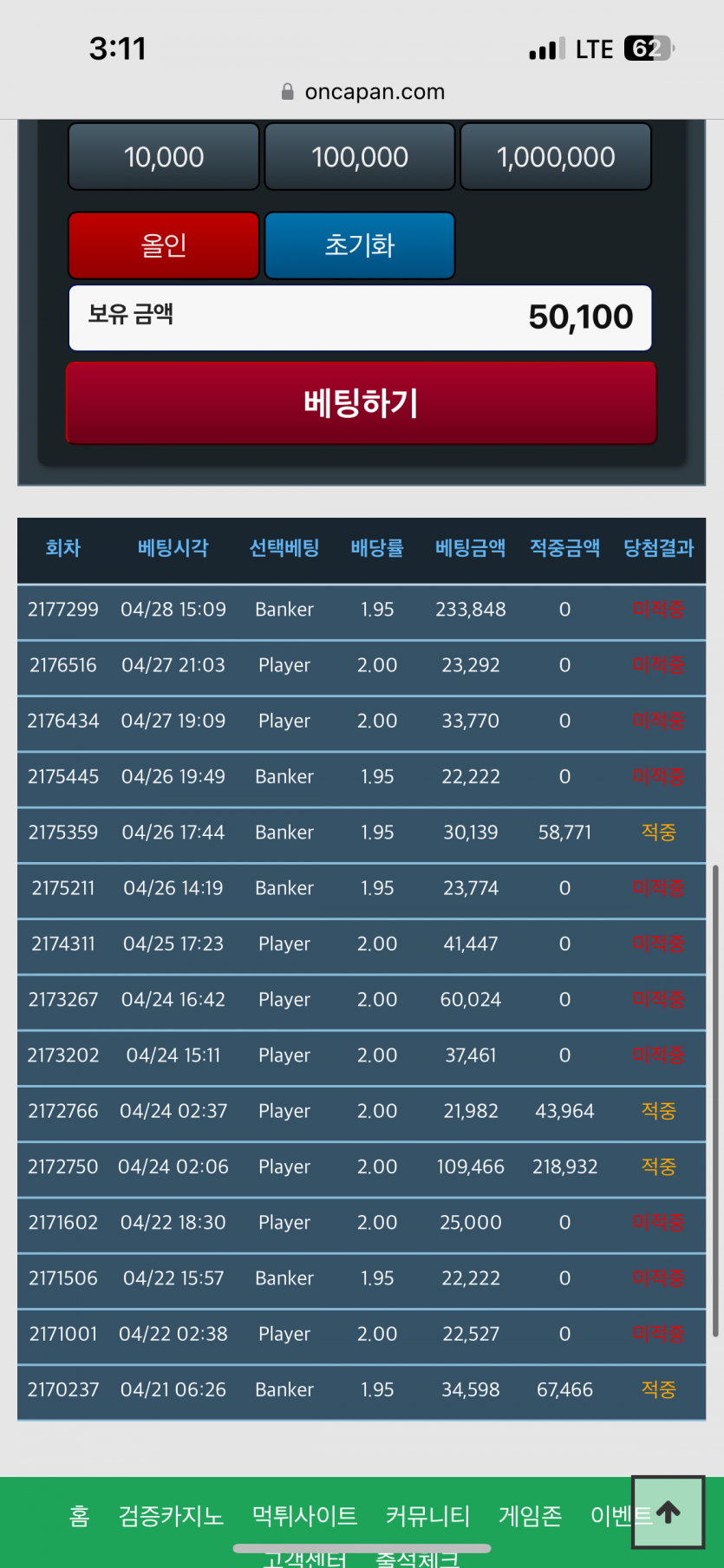Tap the red 올인 (all-in) button

(x=164, y=245)
